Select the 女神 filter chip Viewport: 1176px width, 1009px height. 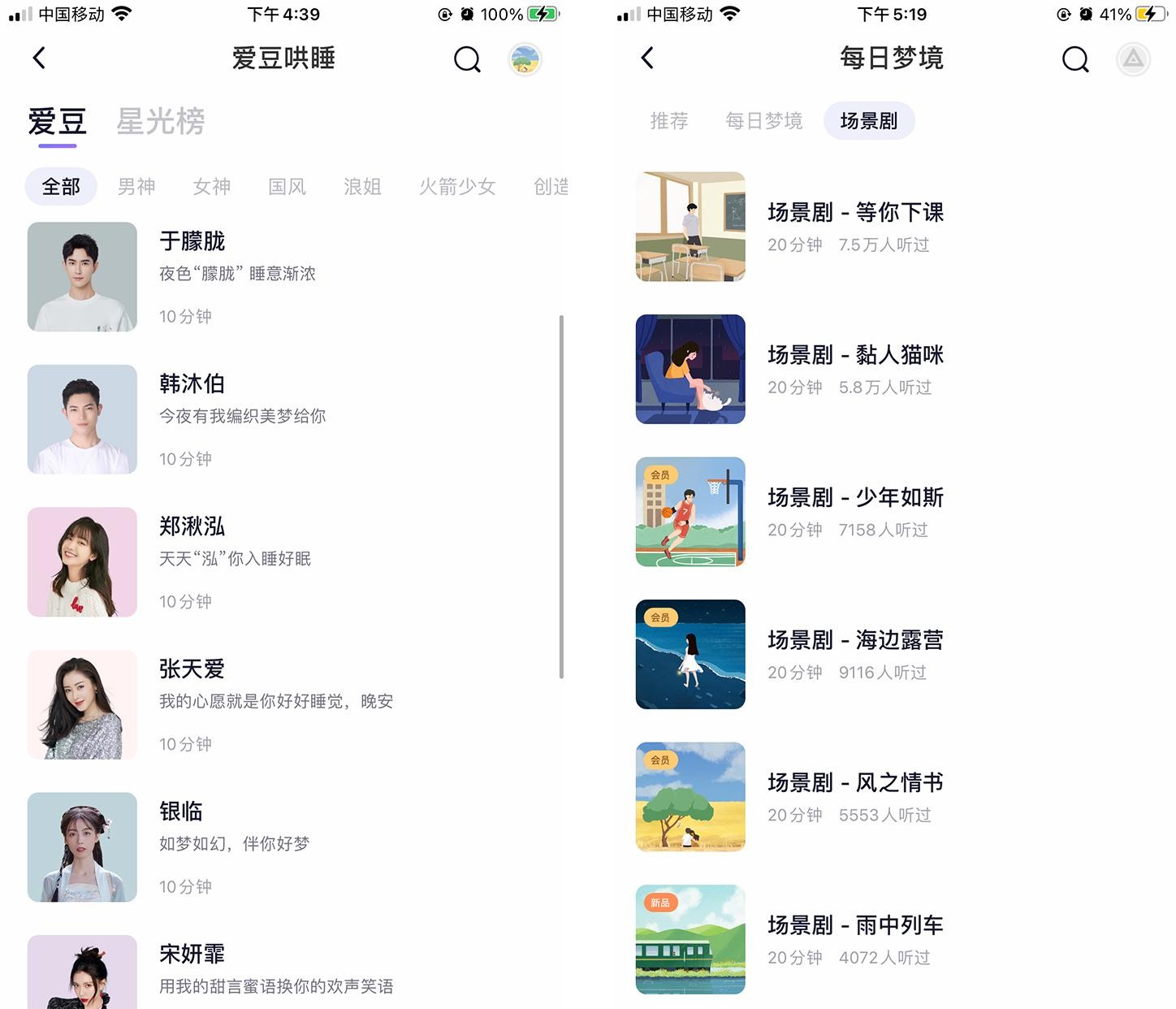point(212,187)
